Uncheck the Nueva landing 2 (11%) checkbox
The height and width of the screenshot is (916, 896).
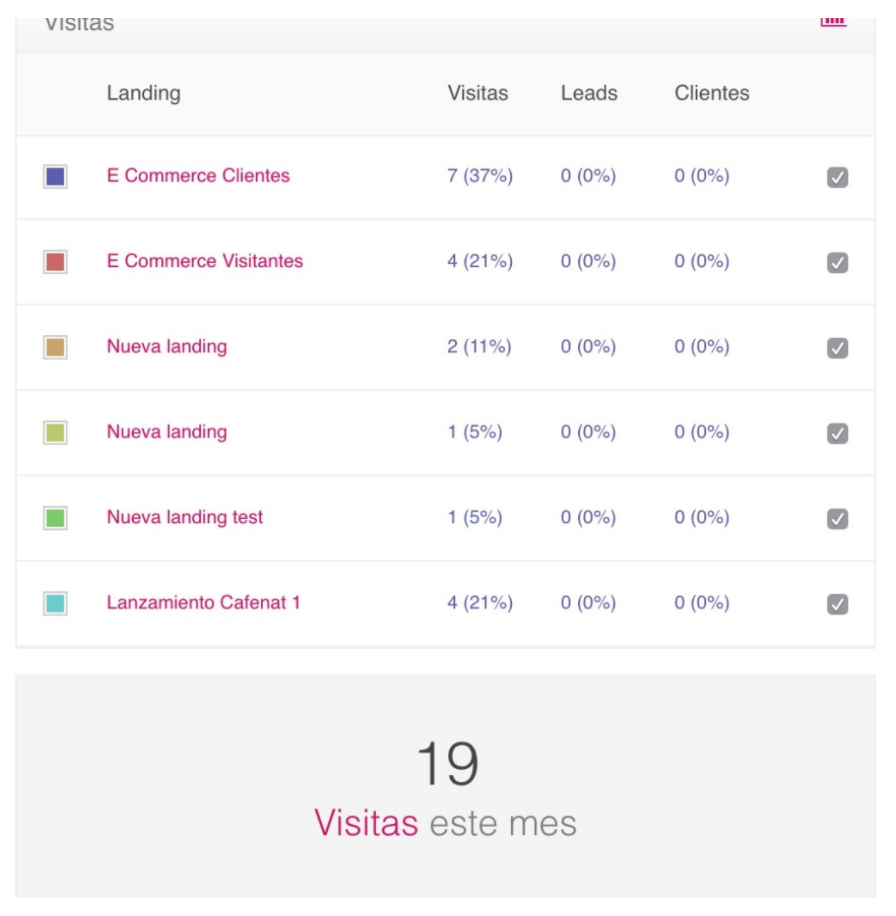[837, 348]
